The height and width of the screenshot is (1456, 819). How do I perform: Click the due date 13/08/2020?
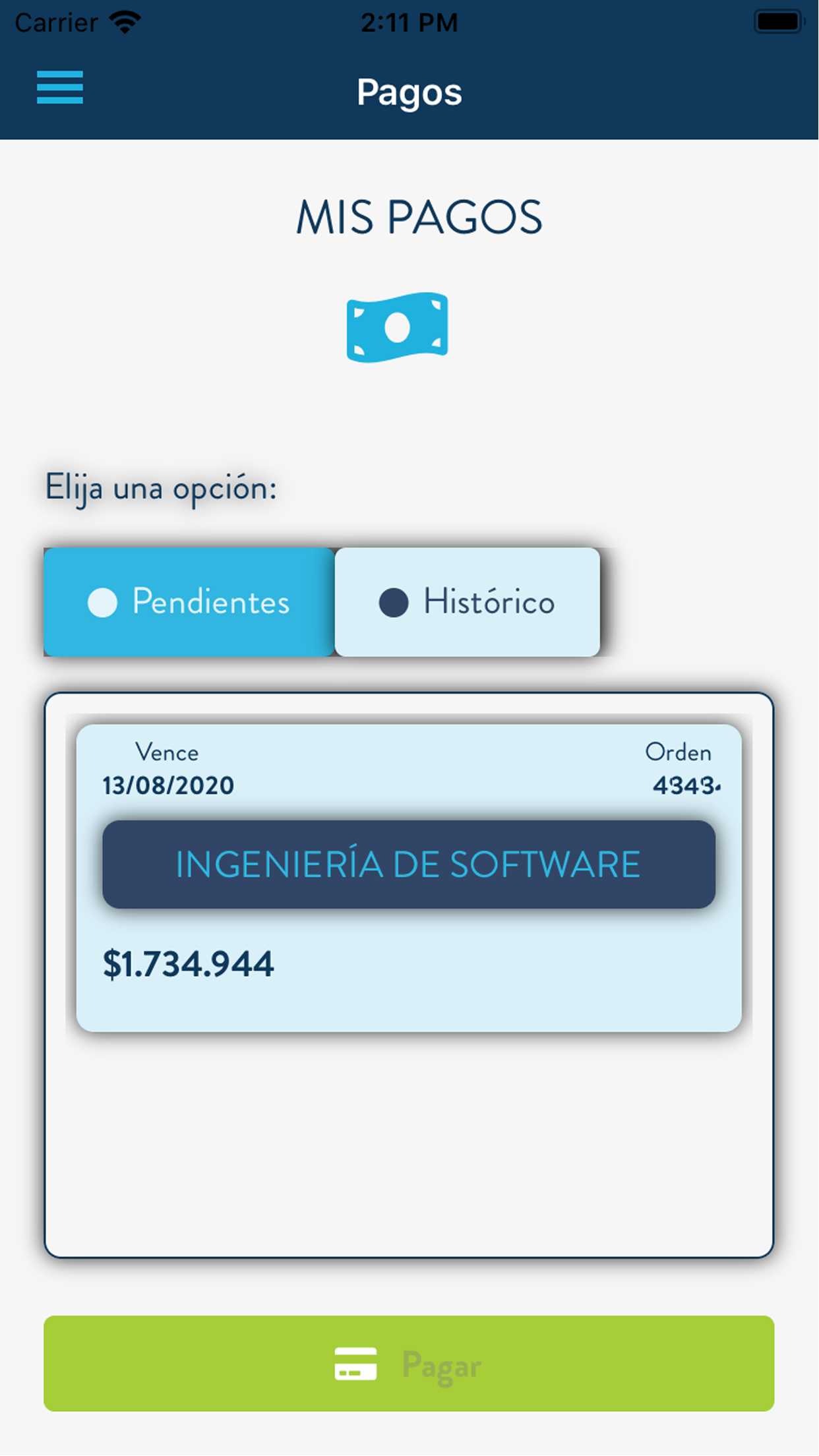(167, 785)
